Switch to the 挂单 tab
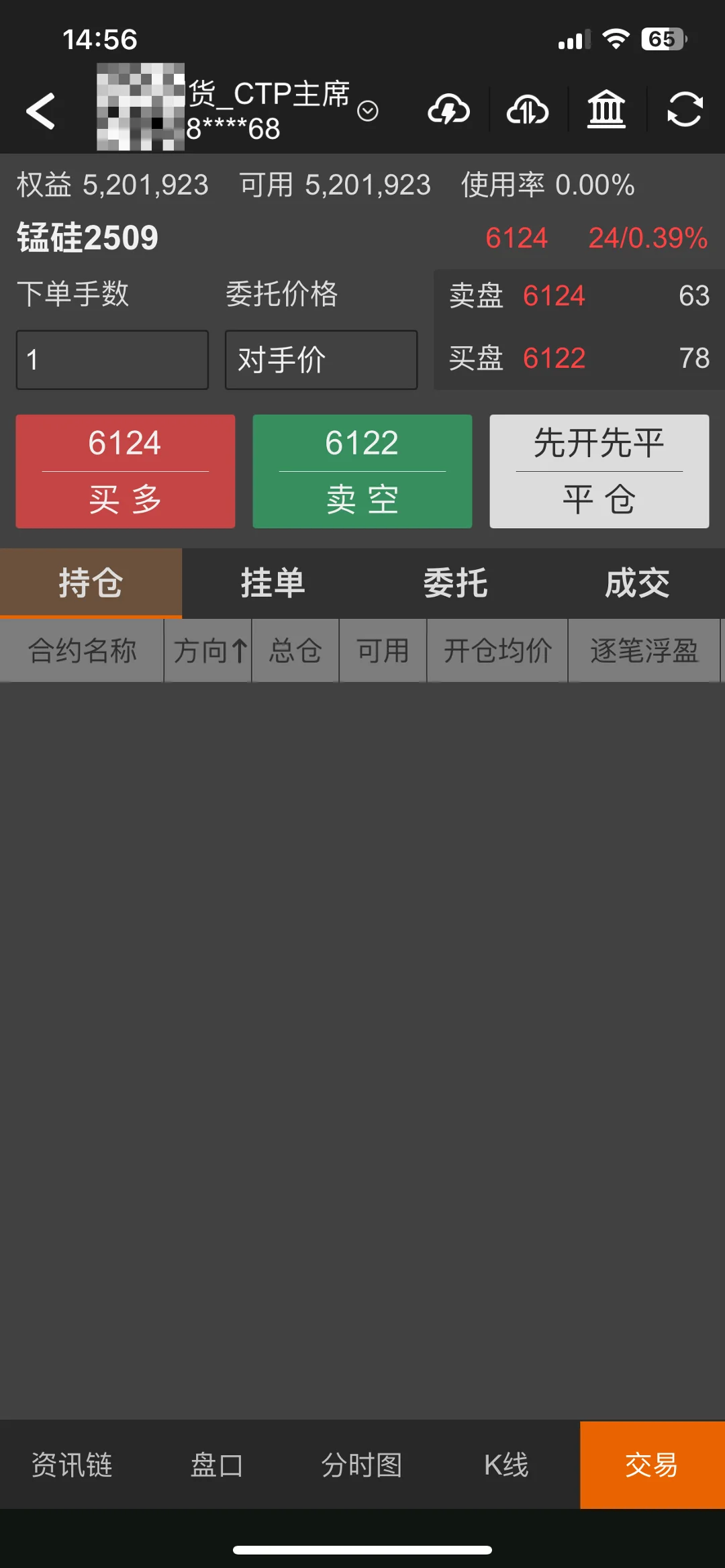The image size is (725, 1568). (x=272, y=583)
